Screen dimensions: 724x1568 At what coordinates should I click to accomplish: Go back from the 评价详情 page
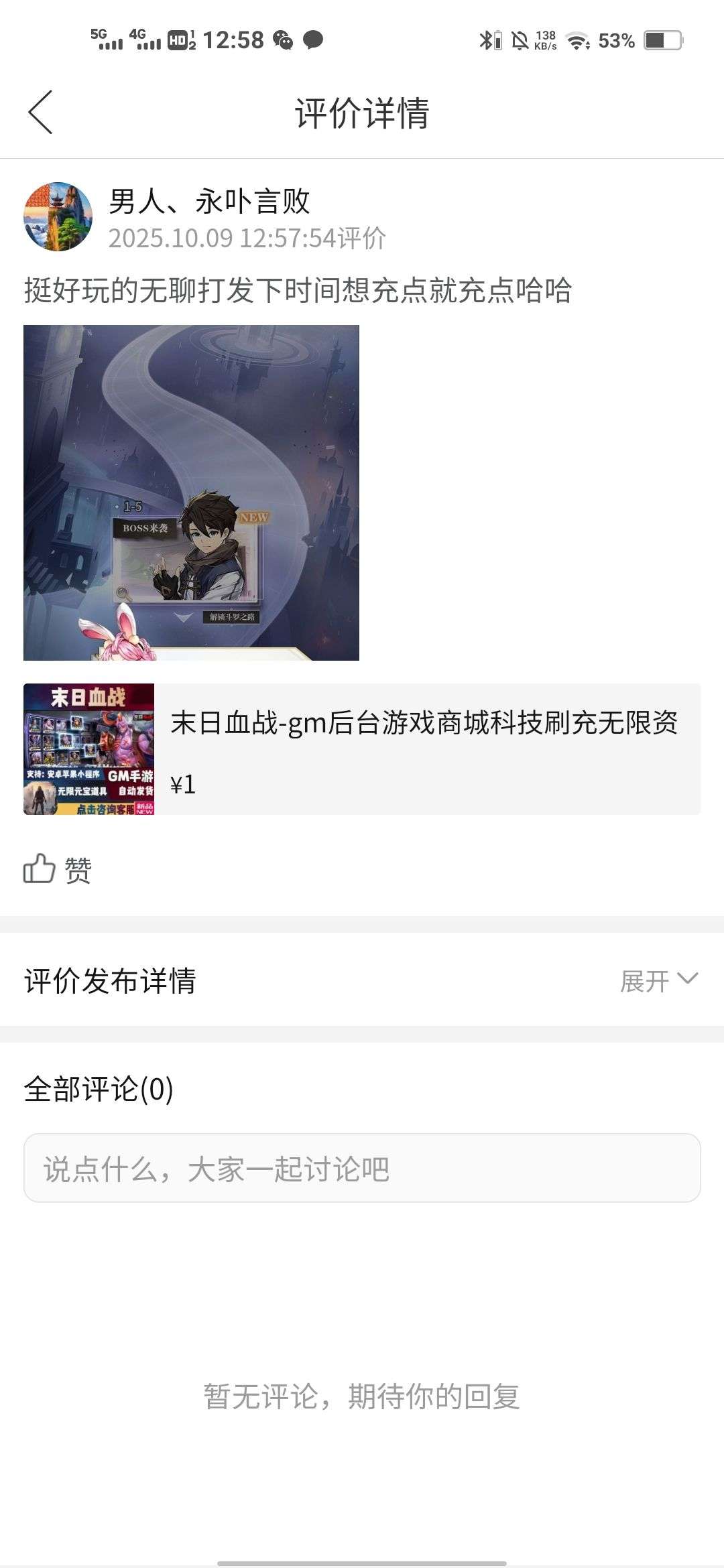[40, 113]
